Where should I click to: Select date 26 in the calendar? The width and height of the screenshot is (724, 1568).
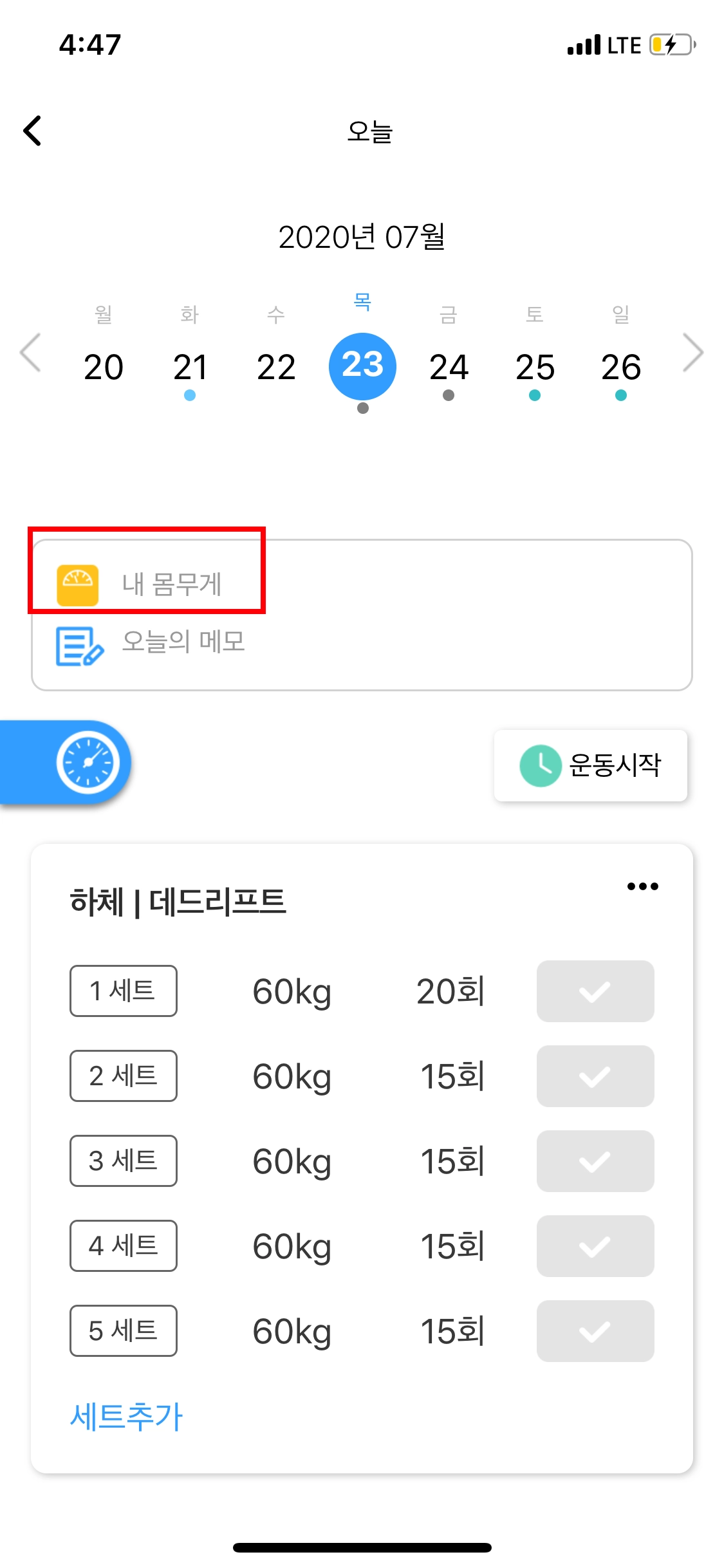[621, 368]
